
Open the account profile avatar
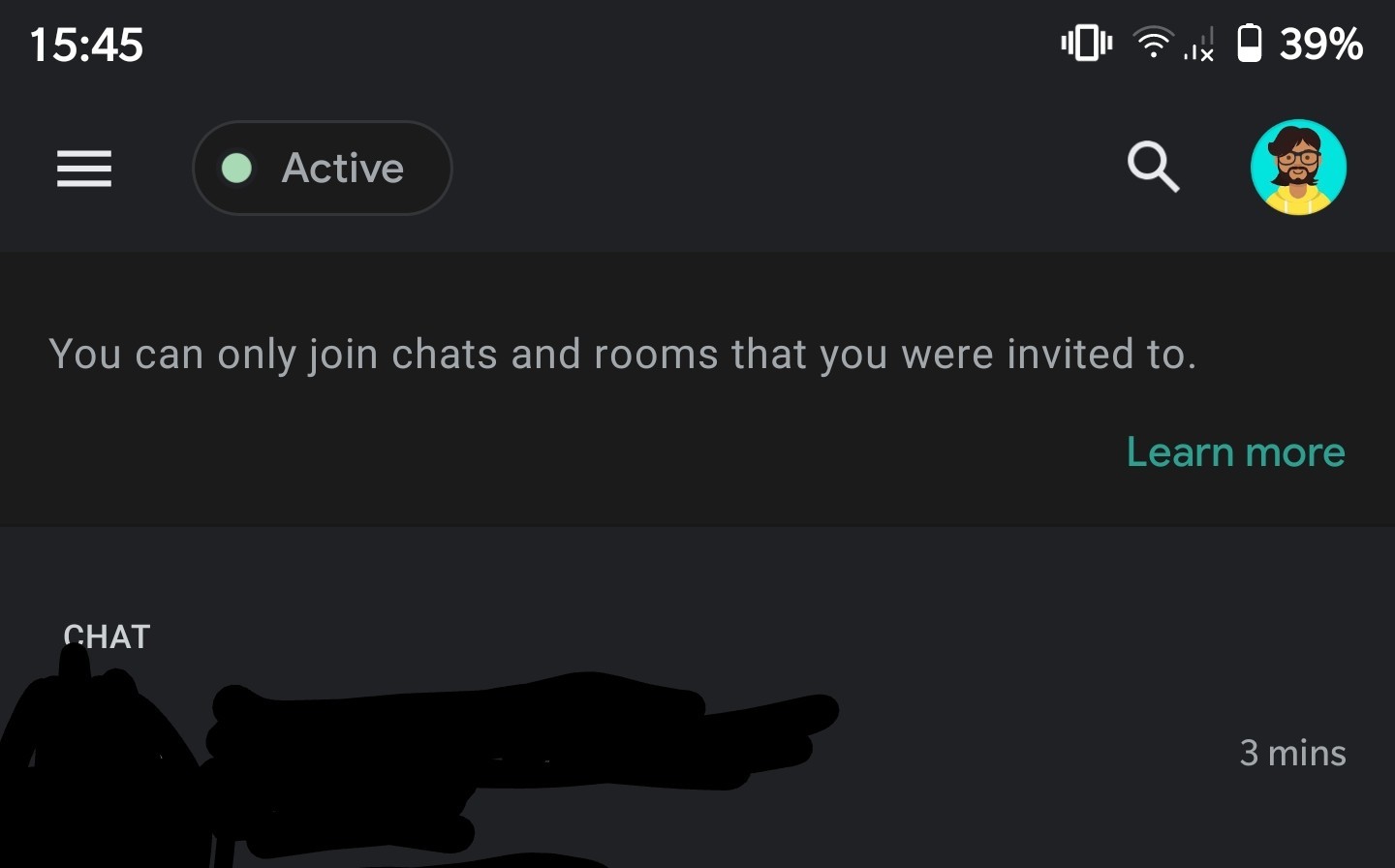pyautogui.click(x=1297, y=168)
